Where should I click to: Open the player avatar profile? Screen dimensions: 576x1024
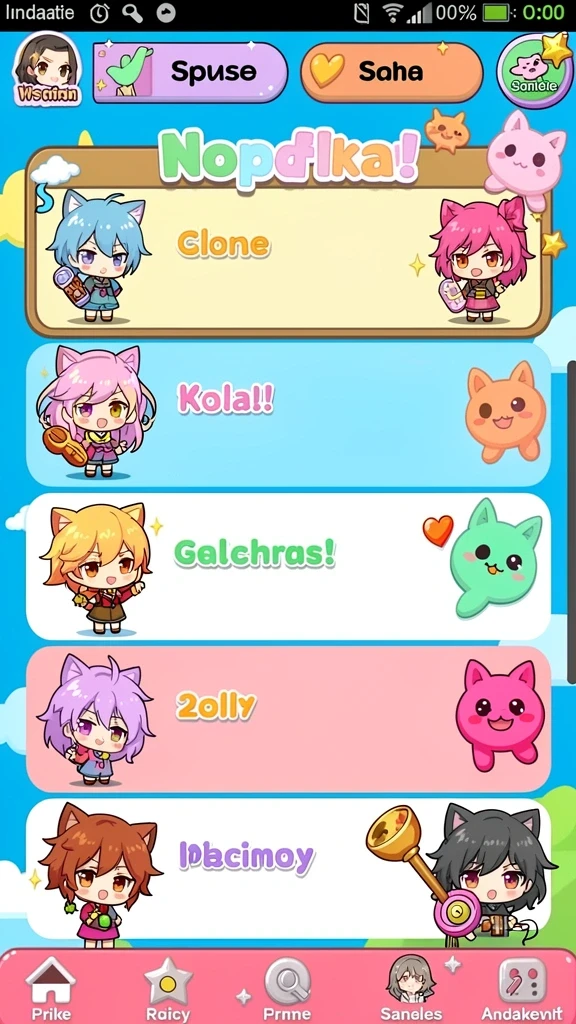[x=47, y=69]
